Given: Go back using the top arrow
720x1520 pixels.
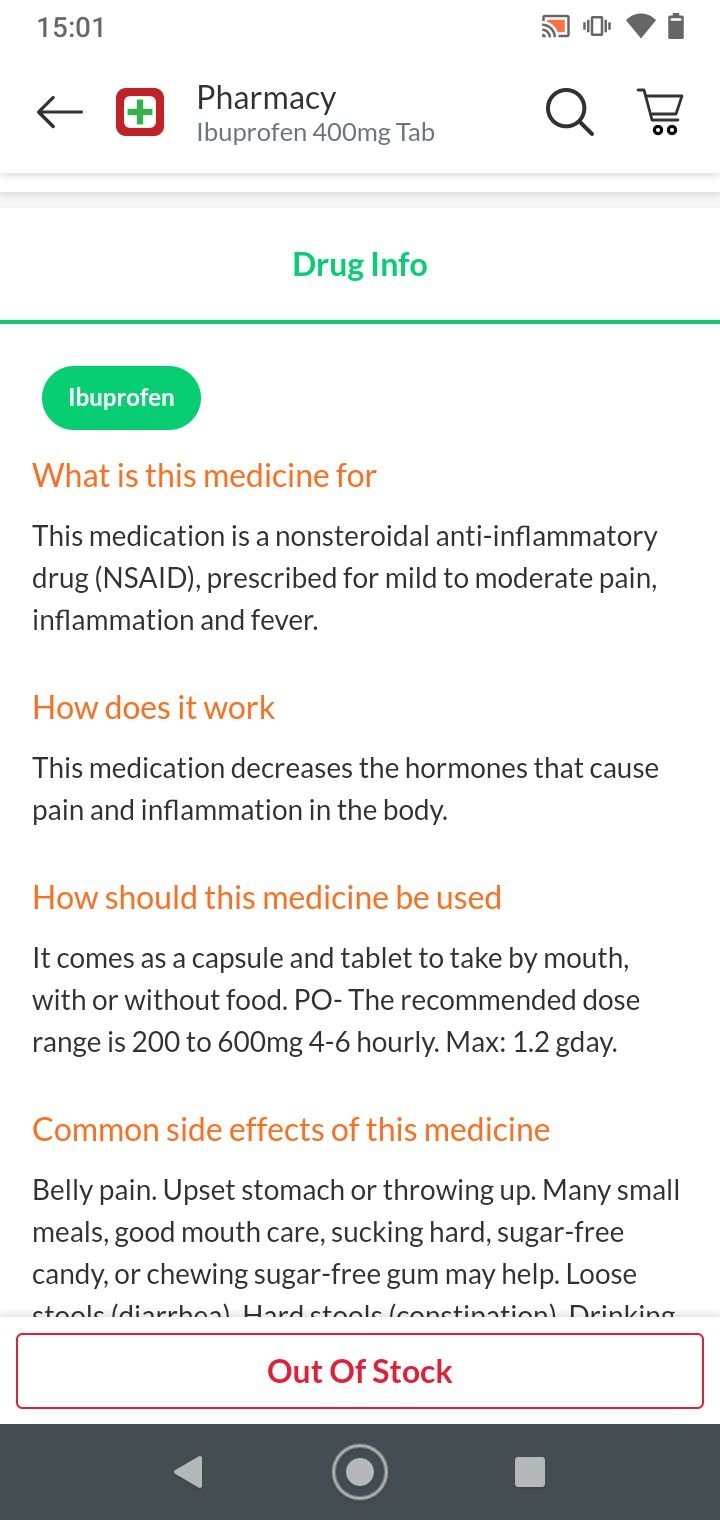Looking at the screenshot, I should (59, 112).
